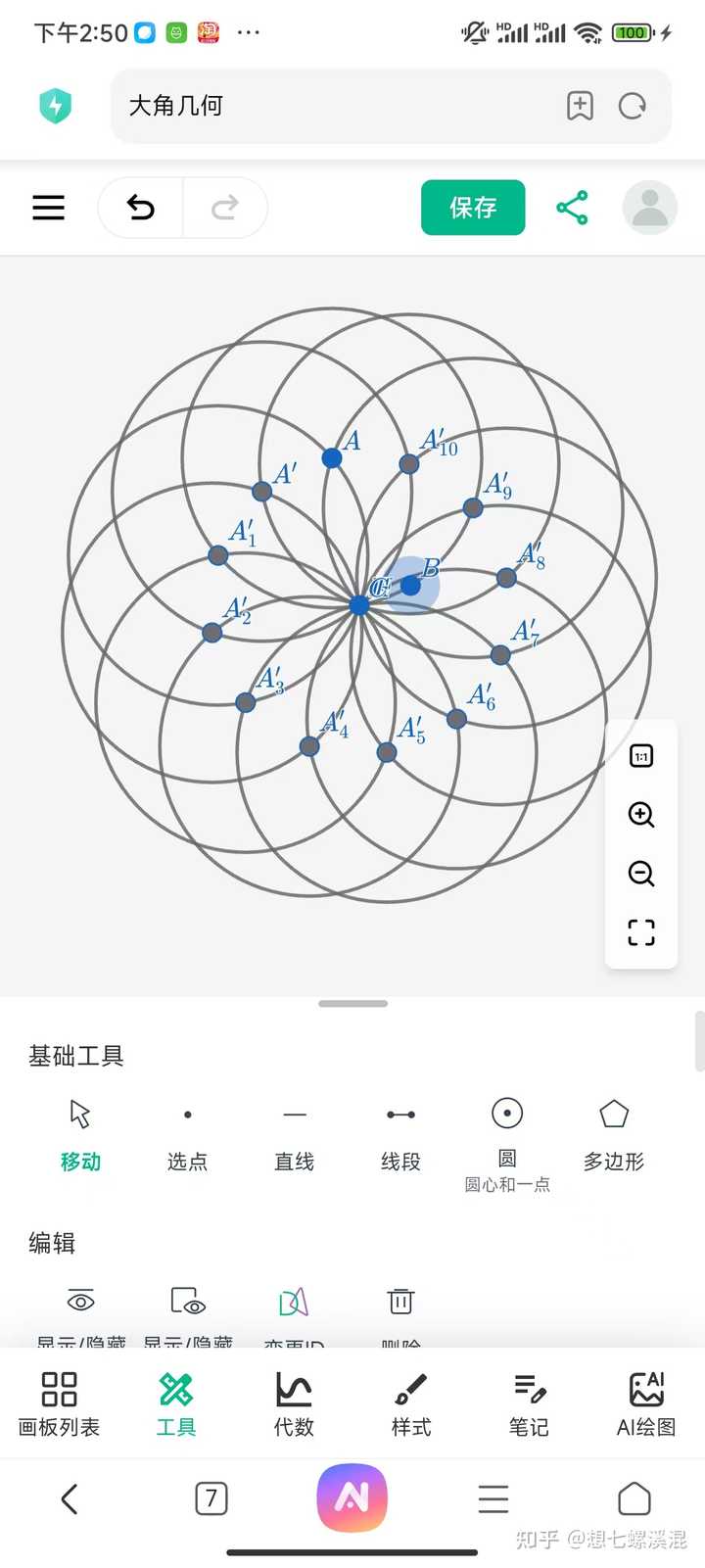Open the hamburger menu
The height and width of the screenshot is (1568, 705).
[48, 208]
